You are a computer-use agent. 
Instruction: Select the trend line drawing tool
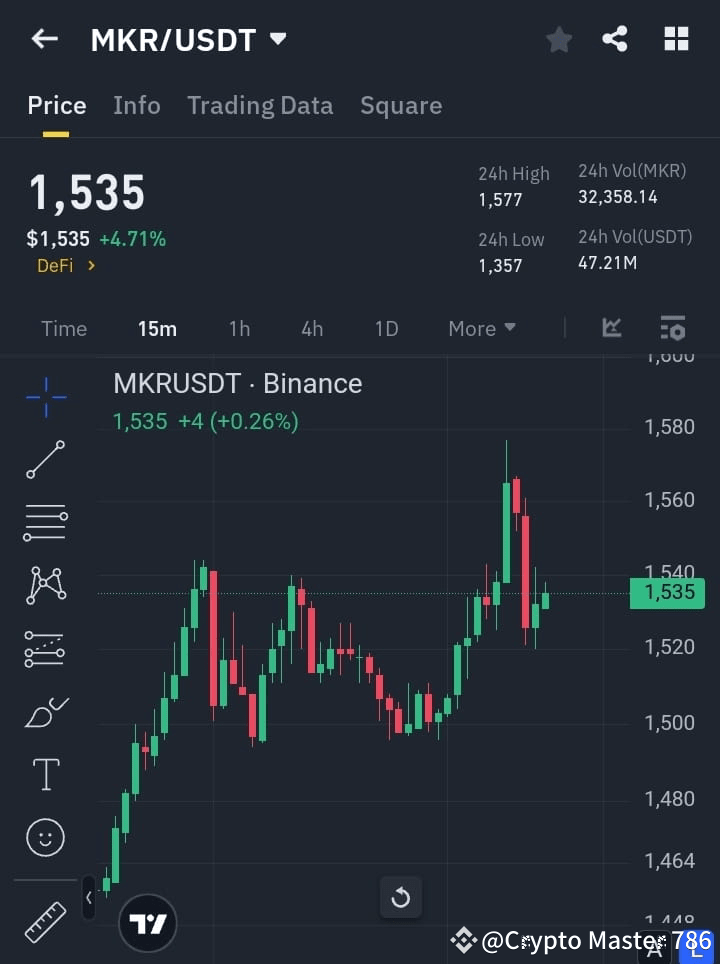(x=45, y=460)
